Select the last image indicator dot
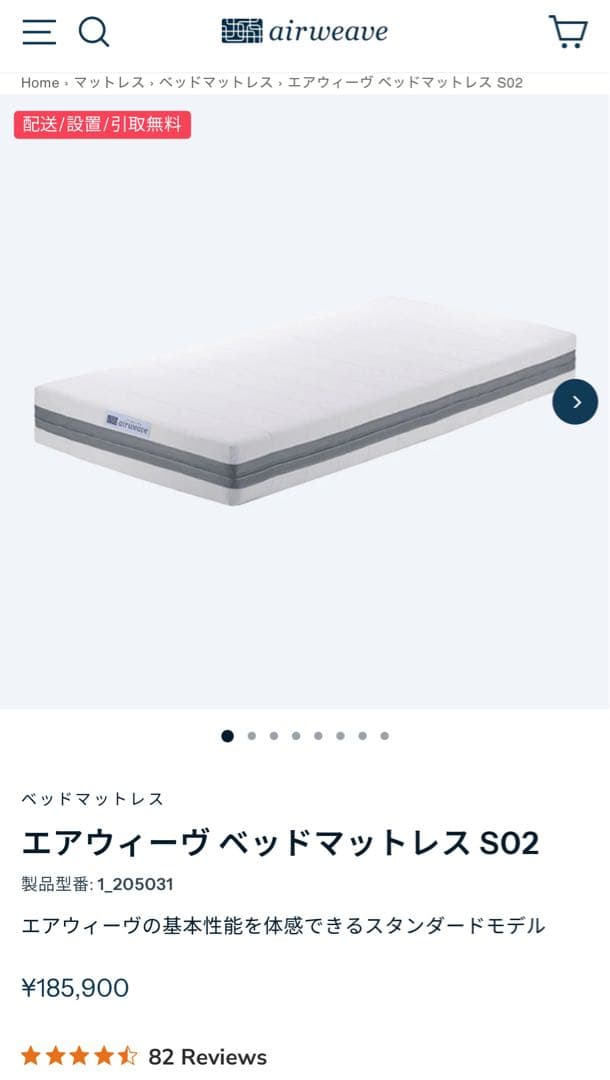The image size is (610, 1080). pyautogui.click(x=384, y=736)
